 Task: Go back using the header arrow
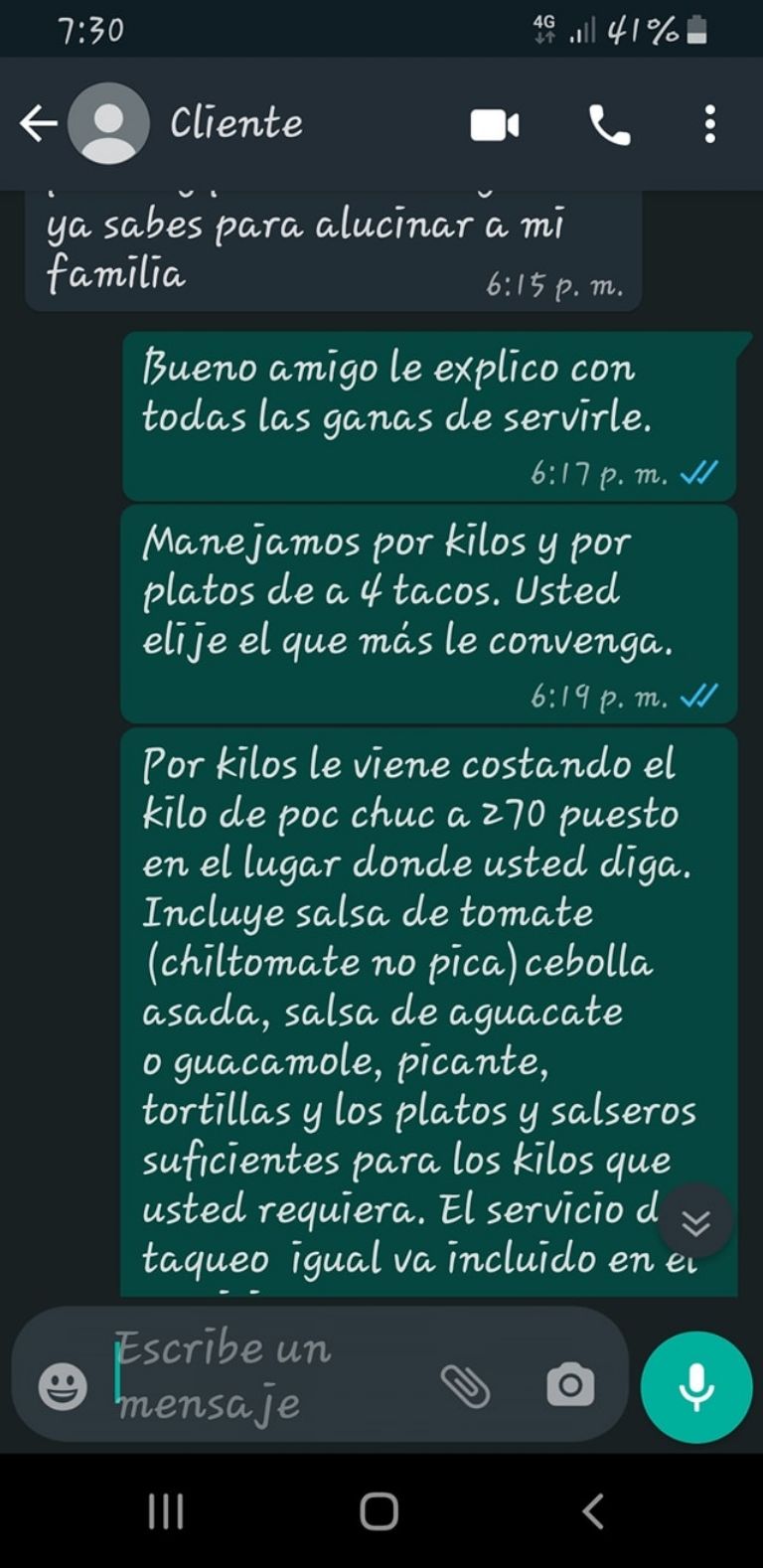38,124
